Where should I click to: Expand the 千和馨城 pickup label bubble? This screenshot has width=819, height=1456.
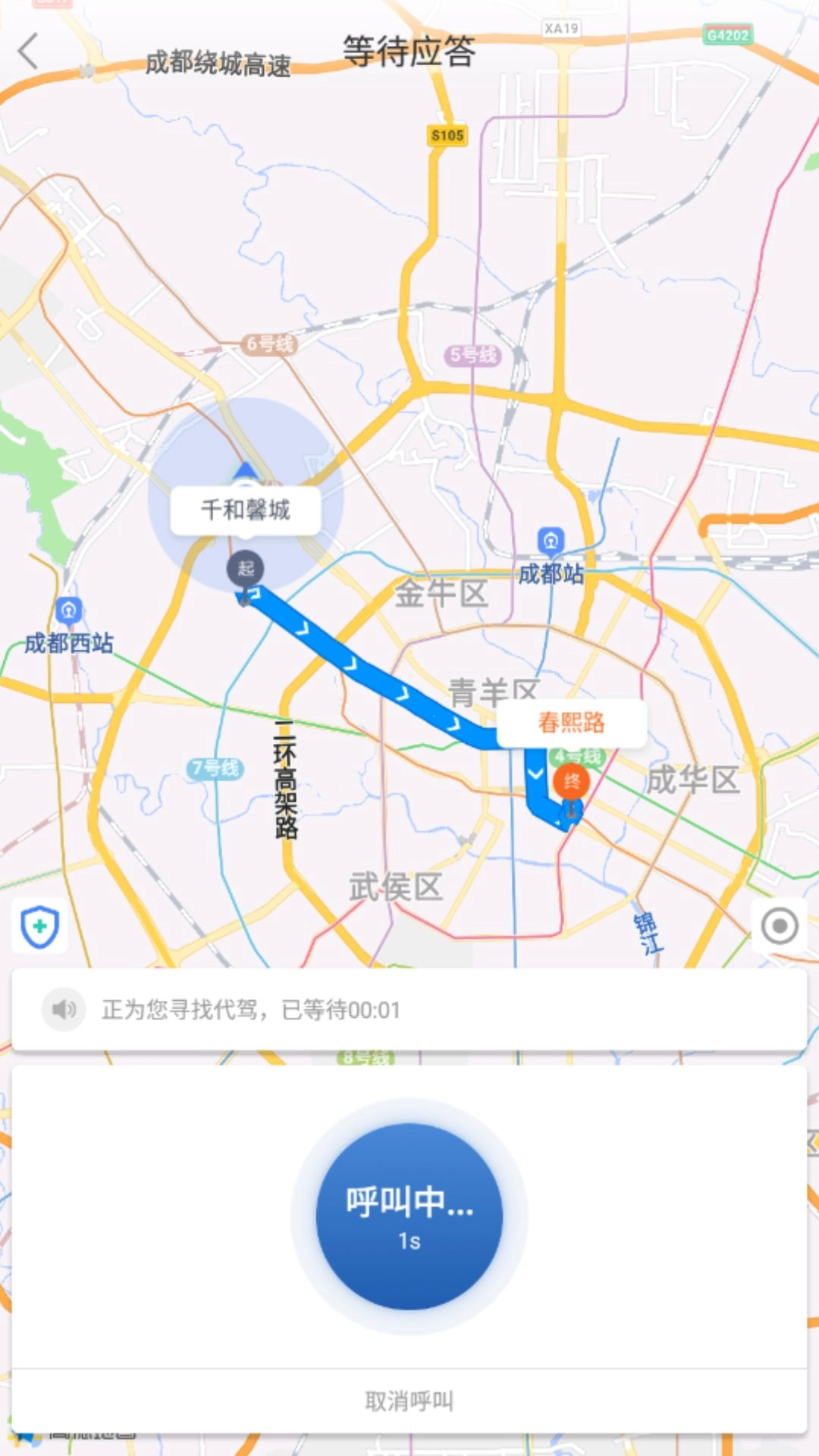pos(247,510)
